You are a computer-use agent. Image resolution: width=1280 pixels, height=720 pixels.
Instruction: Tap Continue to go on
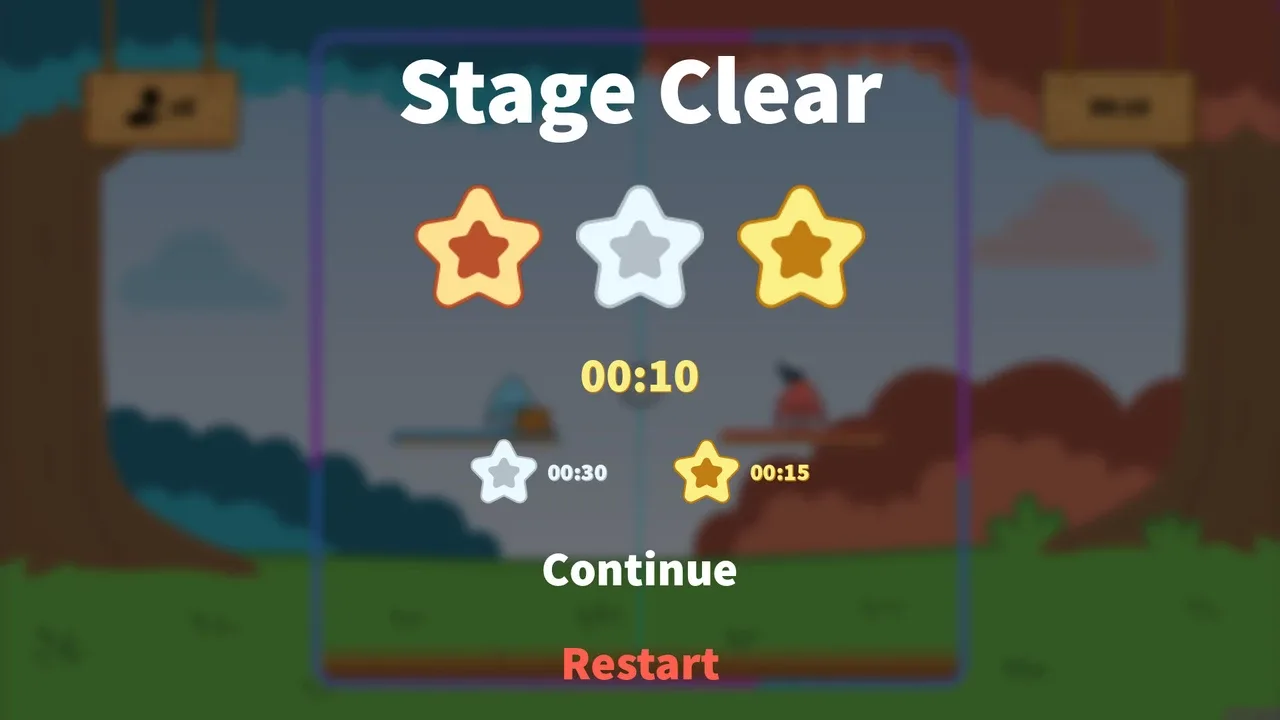640,570
